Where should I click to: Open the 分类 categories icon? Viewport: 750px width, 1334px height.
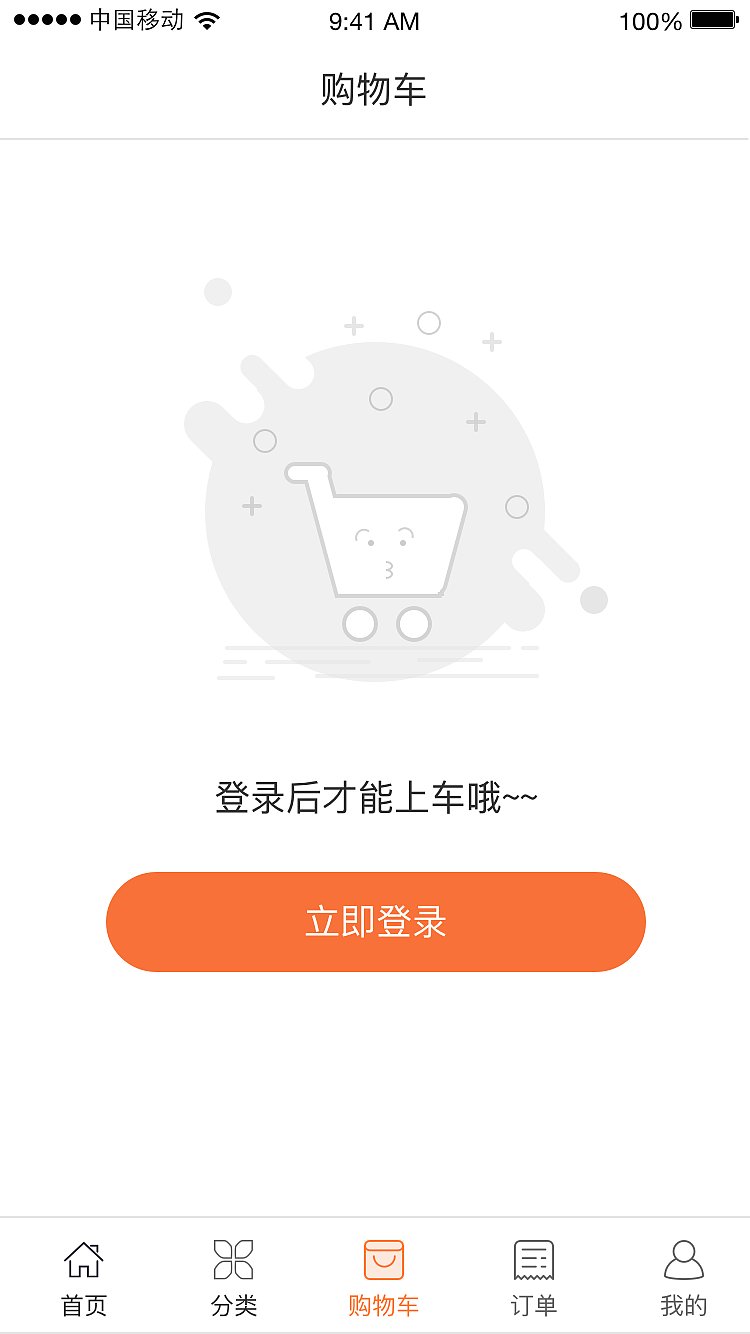[x=233, y=1258]
